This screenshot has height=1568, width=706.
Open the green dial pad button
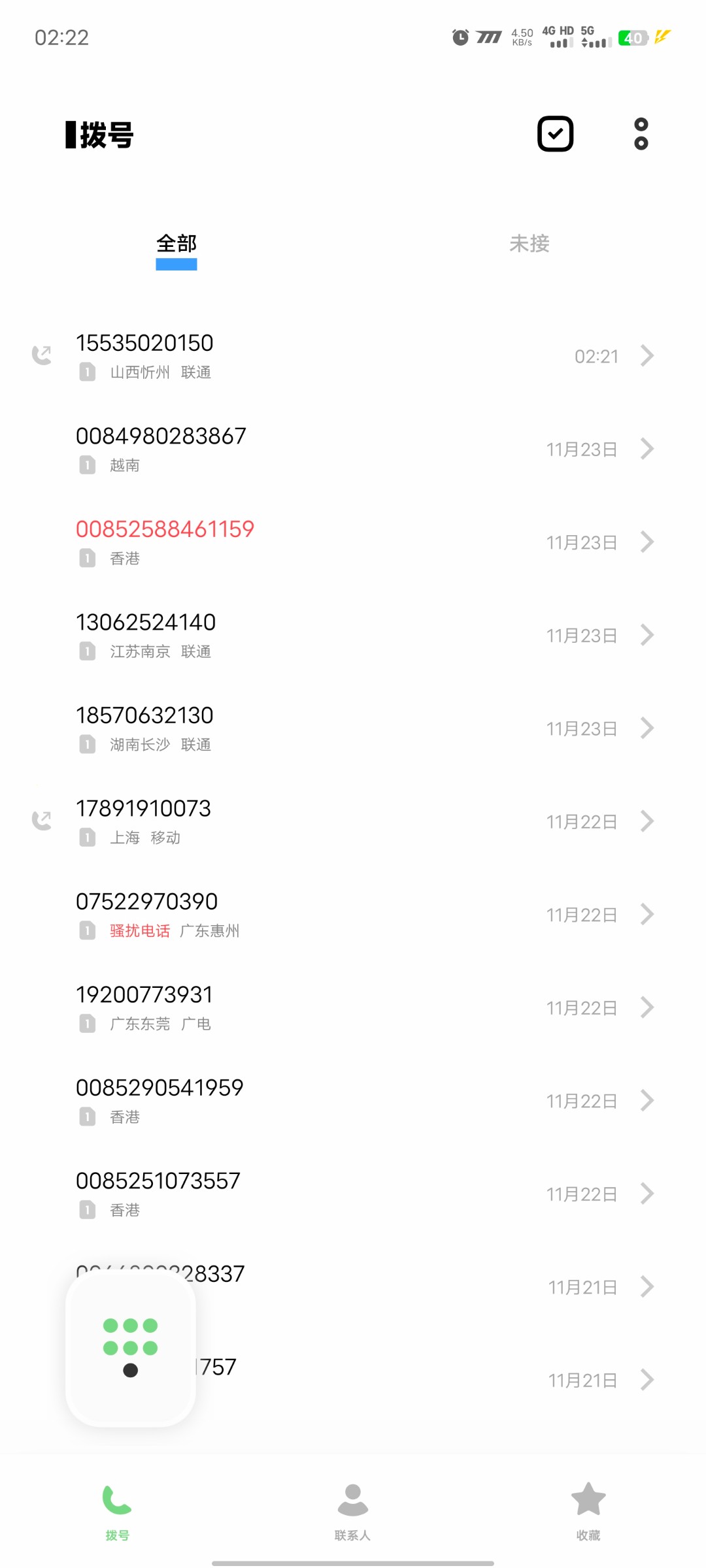[x=131, y=1348]
